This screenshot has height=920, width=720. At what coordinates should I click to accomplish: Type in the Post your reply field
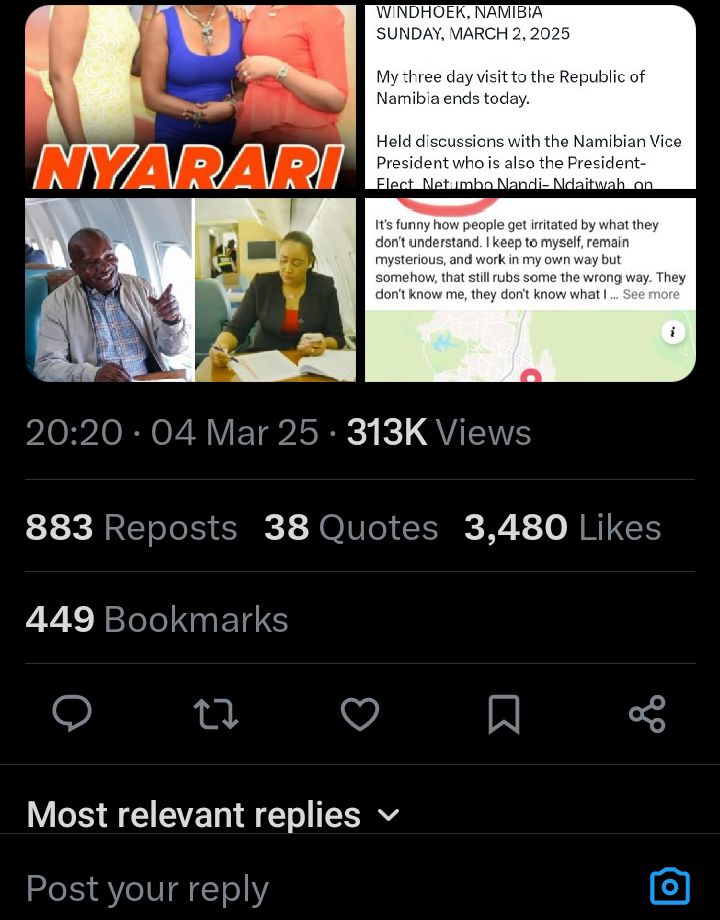300,888
